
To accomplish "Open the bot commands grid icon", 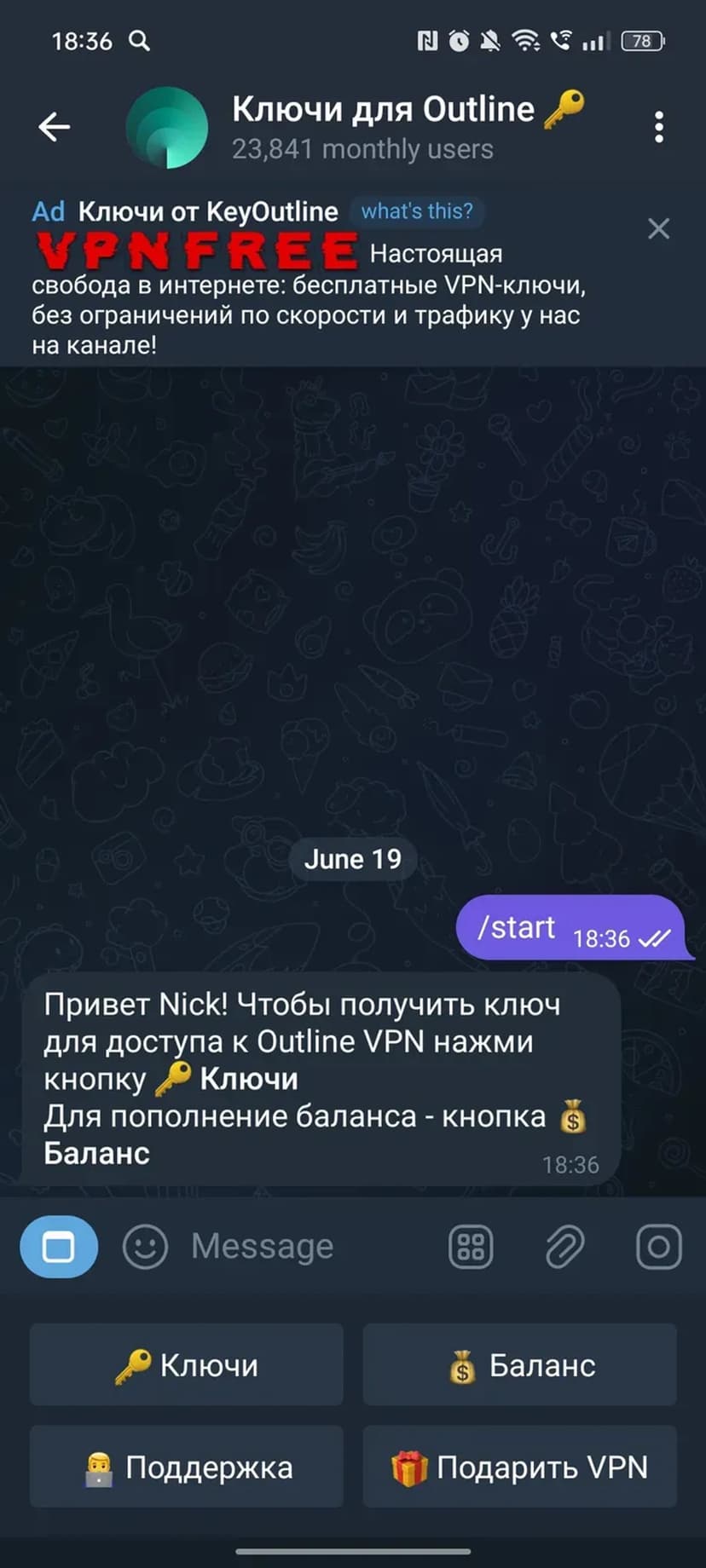I will click(471, 1247).
